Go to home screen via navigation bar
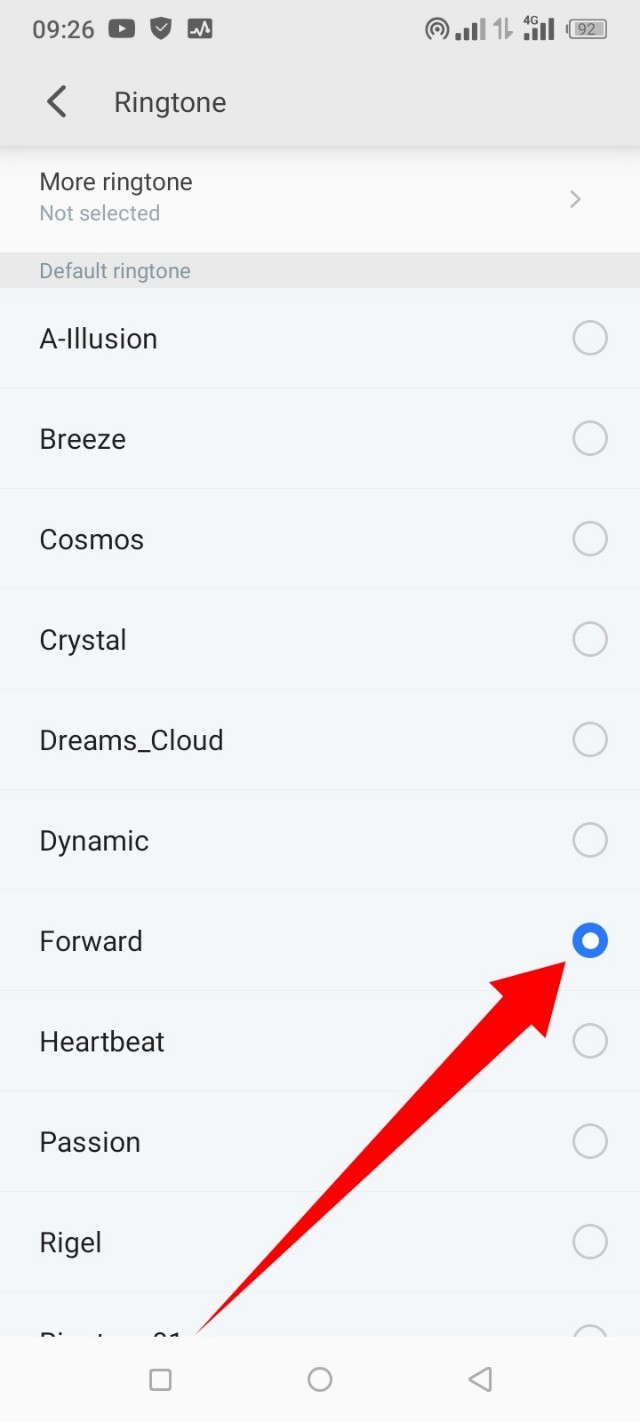 320,1380
